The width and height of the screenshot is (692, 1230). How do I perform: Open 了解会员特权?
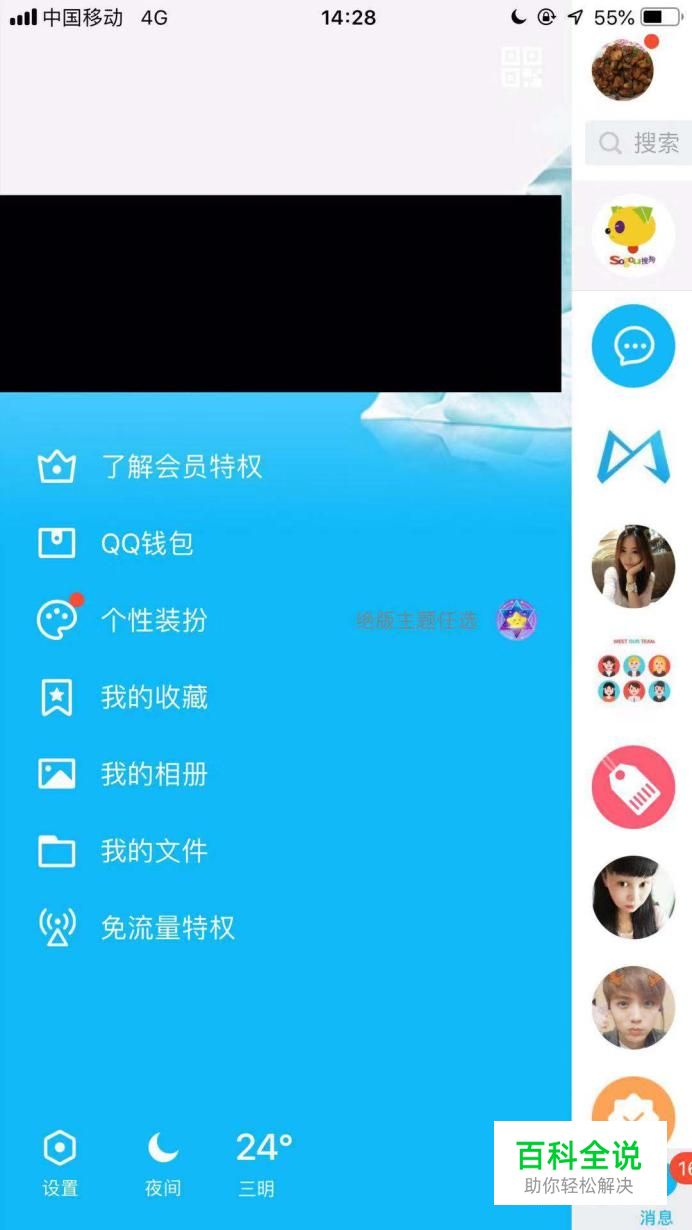pos(181,467)
